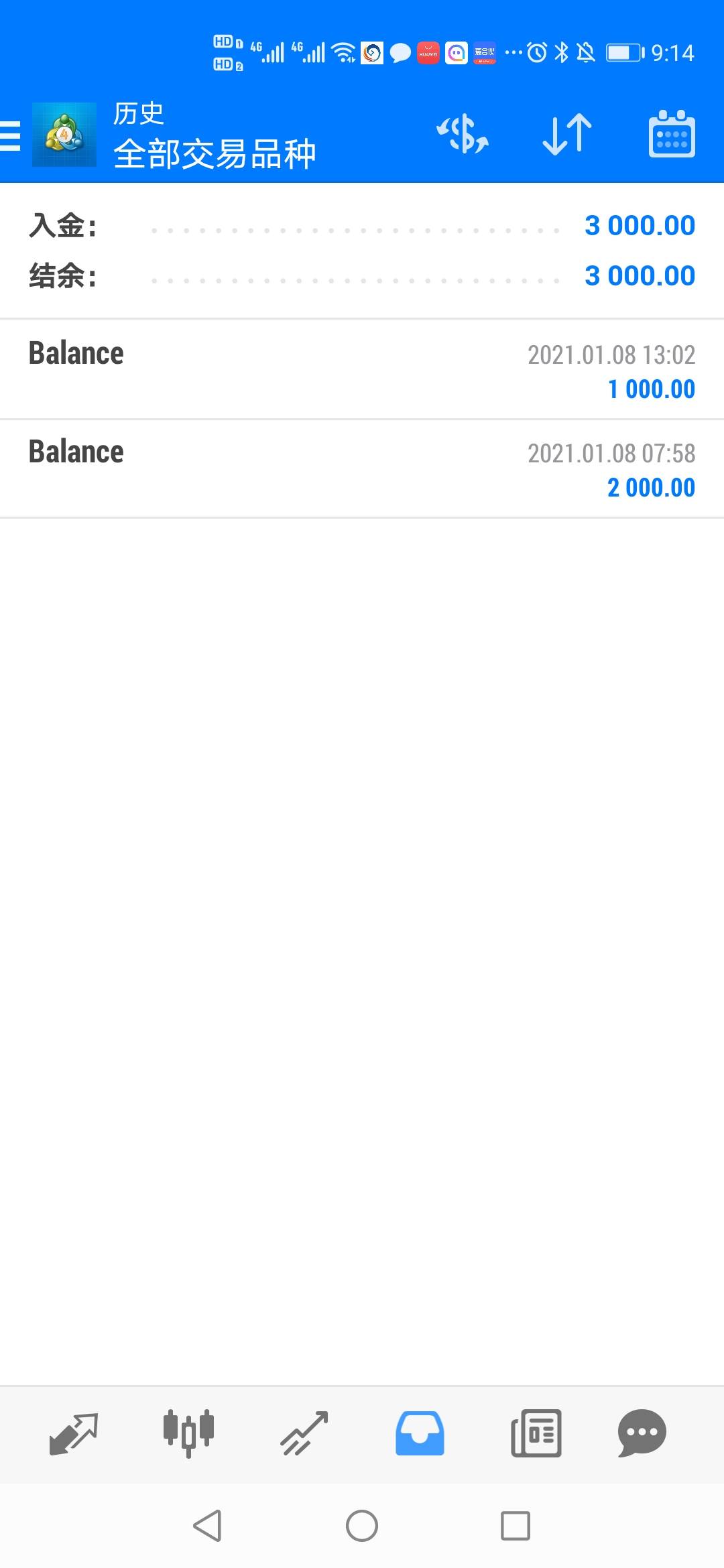This screenshot has height=1568, width=724.
Task: Switch to the Trade tab
Action: click(304, 1434)
